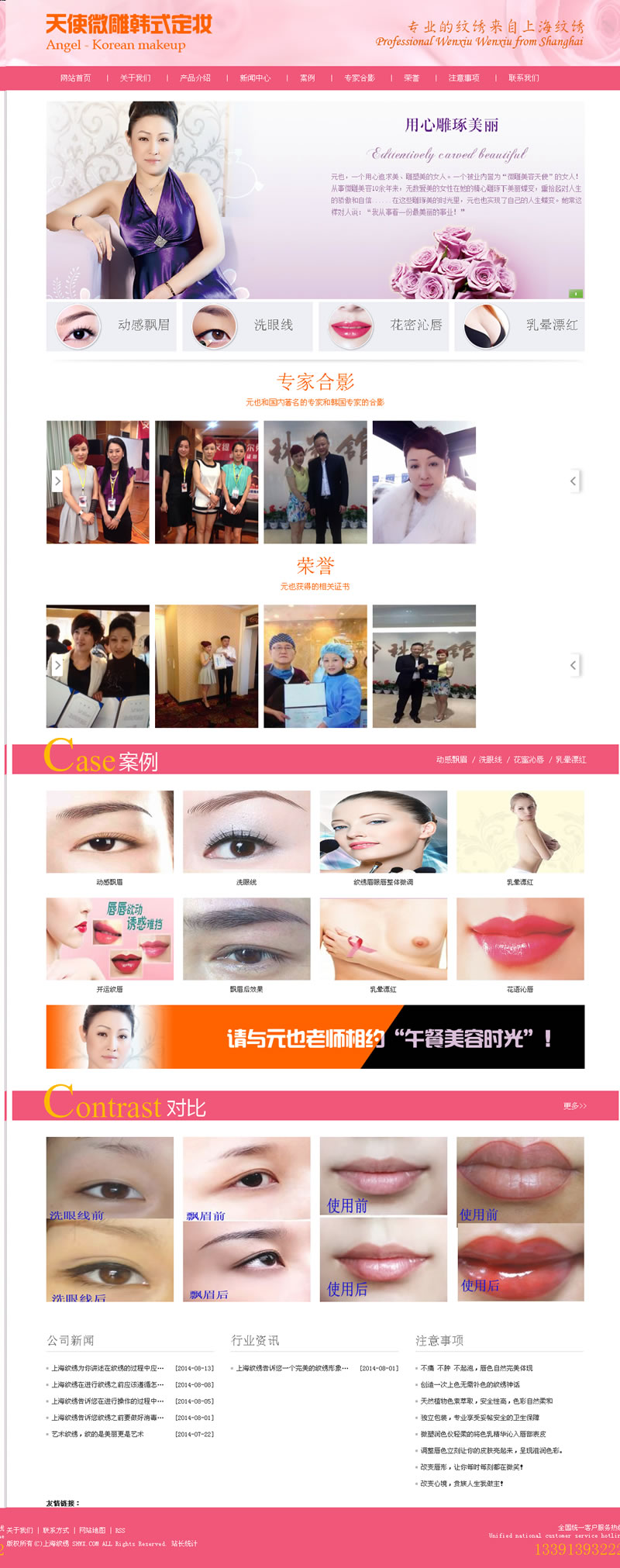Filter cases by the 洗眼线 link

[491, 760]
